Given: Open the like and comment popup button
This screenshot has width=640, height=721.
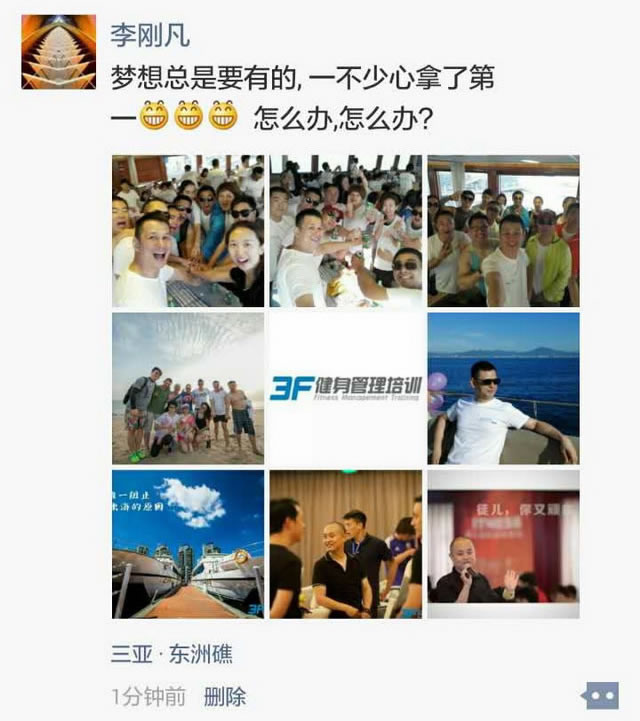Looking at the screenshot, I should point(599,695).
